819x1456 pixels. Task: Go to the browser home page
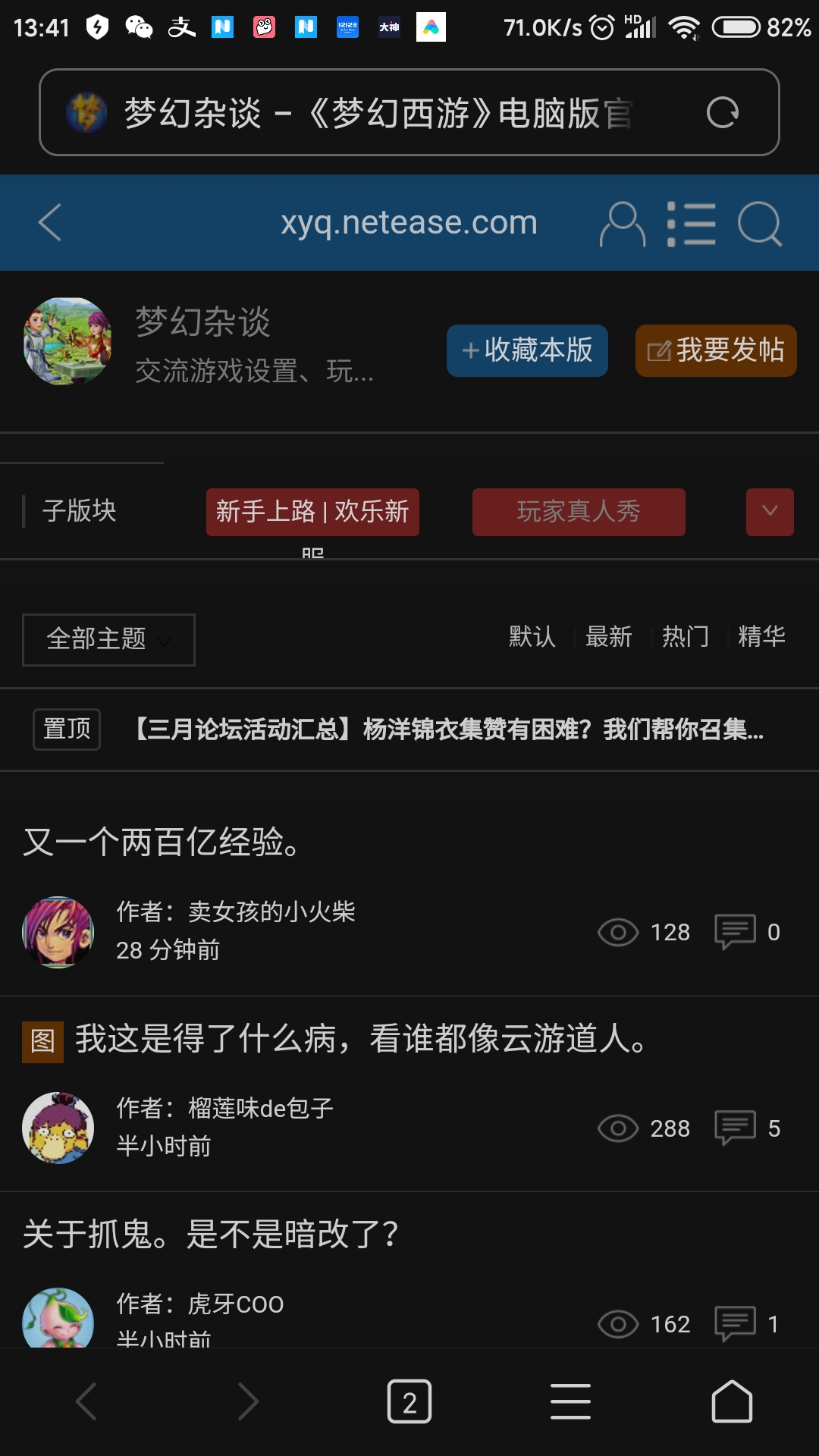click(x=732, y=1401)
